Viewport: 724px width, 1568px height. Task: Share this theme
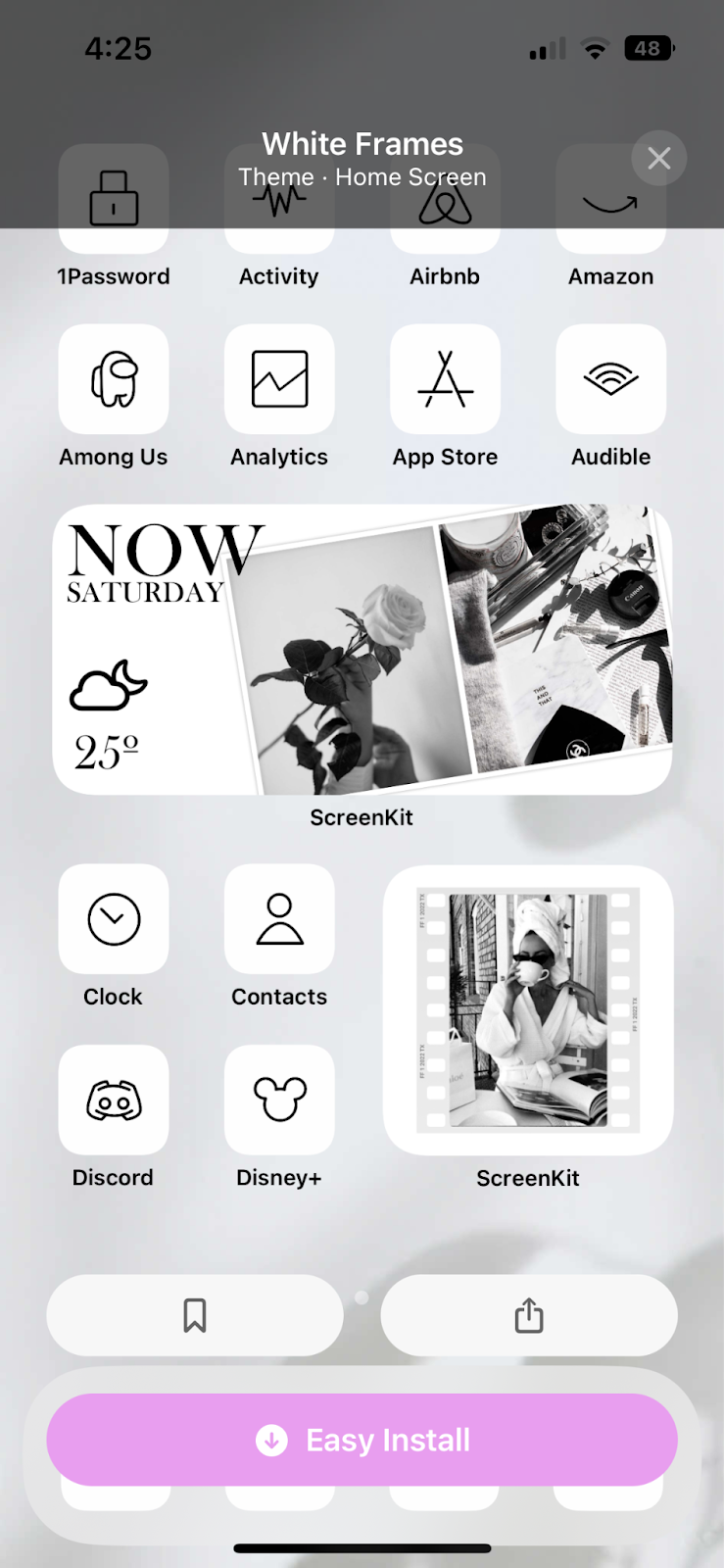pyautogui.click(x=529, y=1315)
